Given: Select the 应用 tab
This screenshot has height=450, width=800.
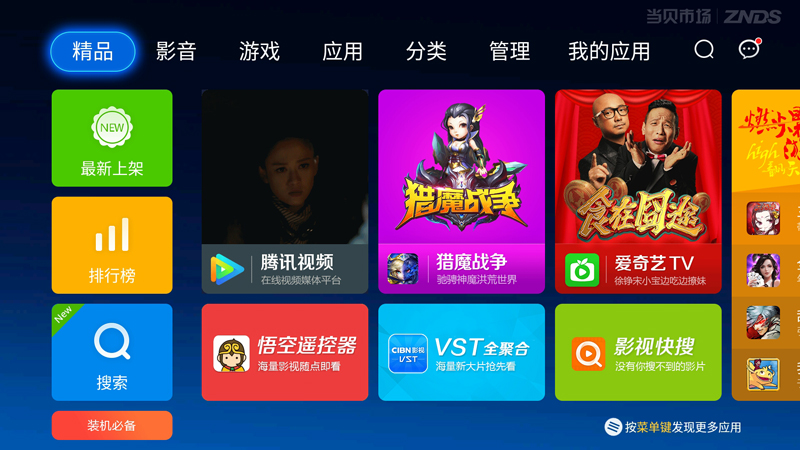Looking at the screenshot, I should 342,51.
